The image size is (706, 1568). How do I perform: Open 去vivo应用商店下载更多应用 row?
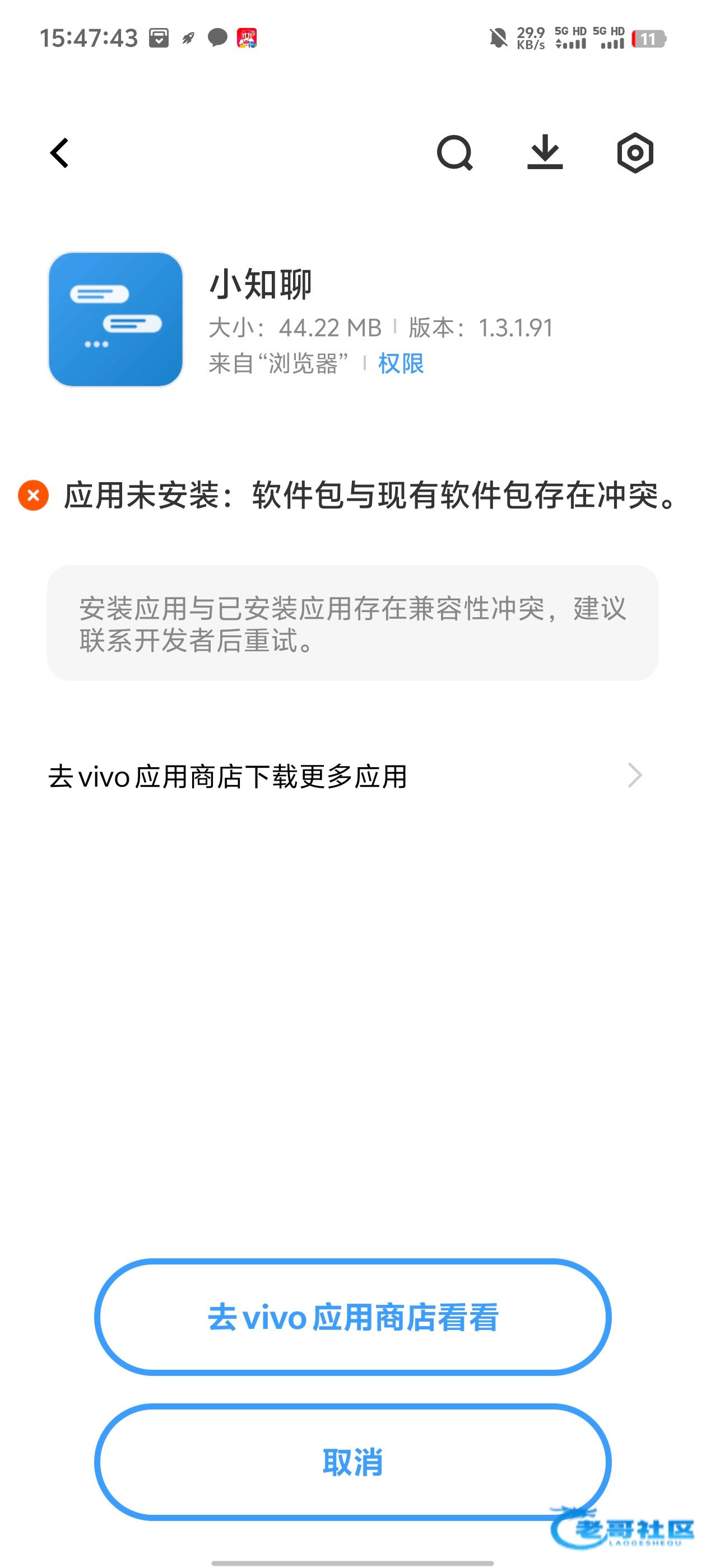[346, 776]
